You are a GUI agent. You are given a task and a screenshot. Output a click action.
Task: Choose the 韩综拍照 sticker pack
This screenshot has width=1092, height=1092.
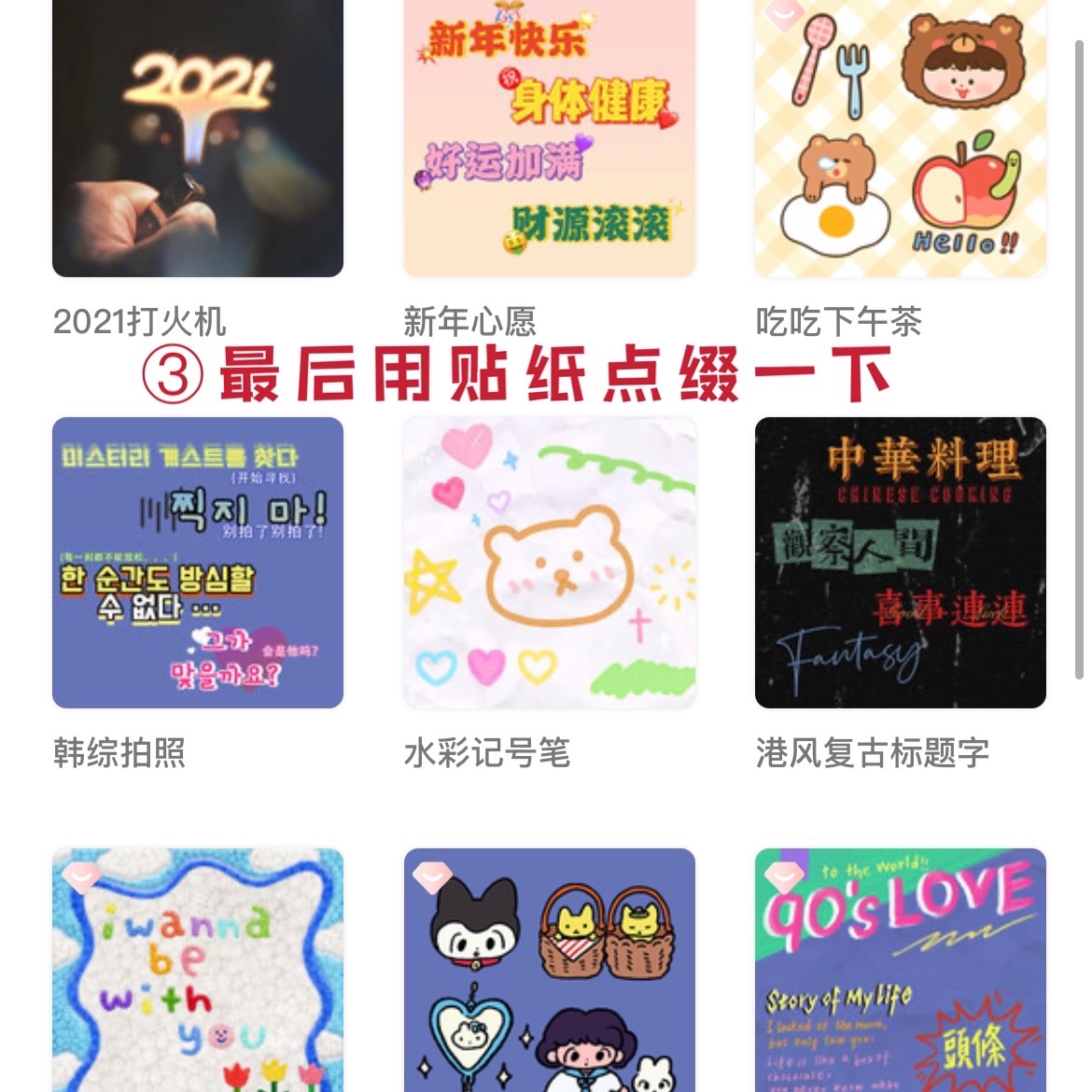[197, 562]
